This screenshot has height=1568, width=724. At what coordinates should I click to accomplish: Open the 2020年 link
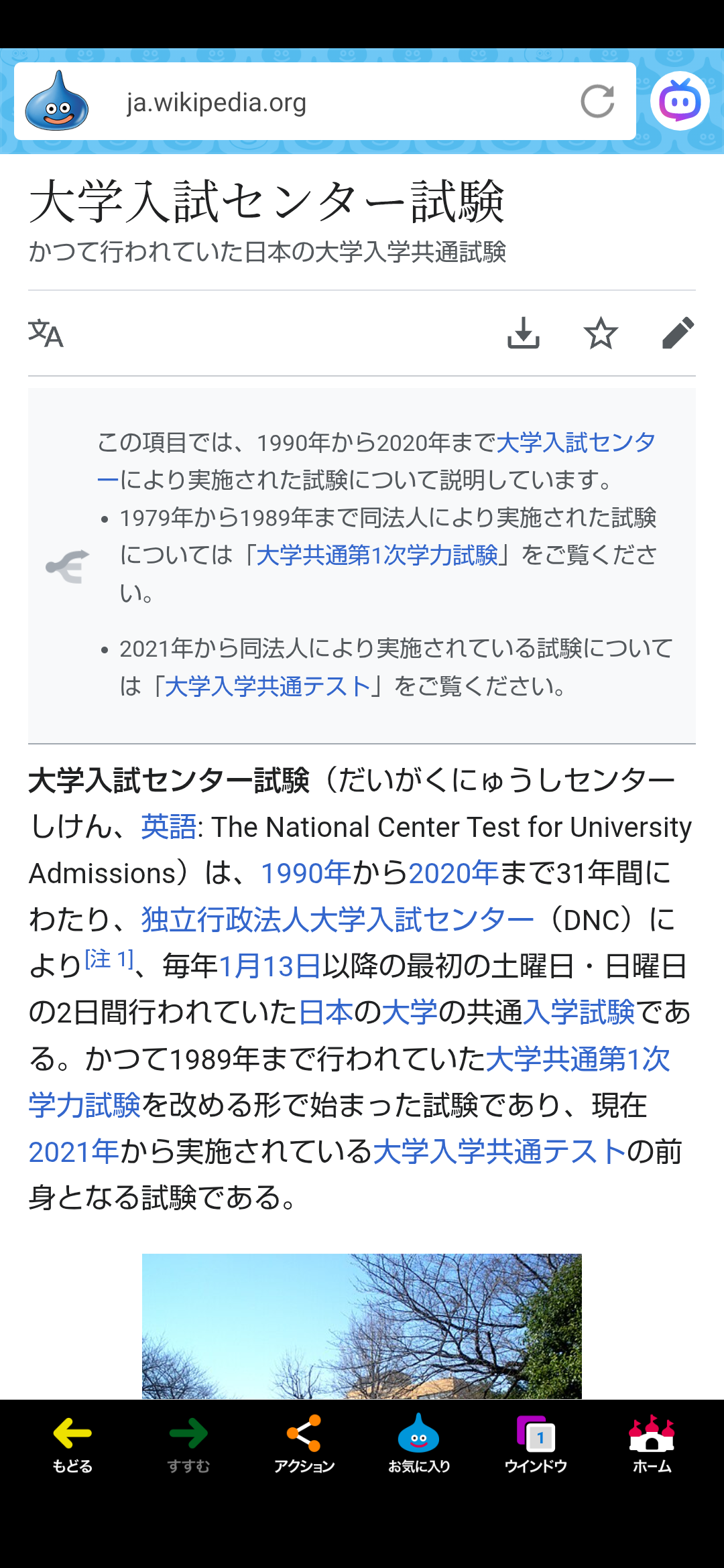[x=454, y=873]
